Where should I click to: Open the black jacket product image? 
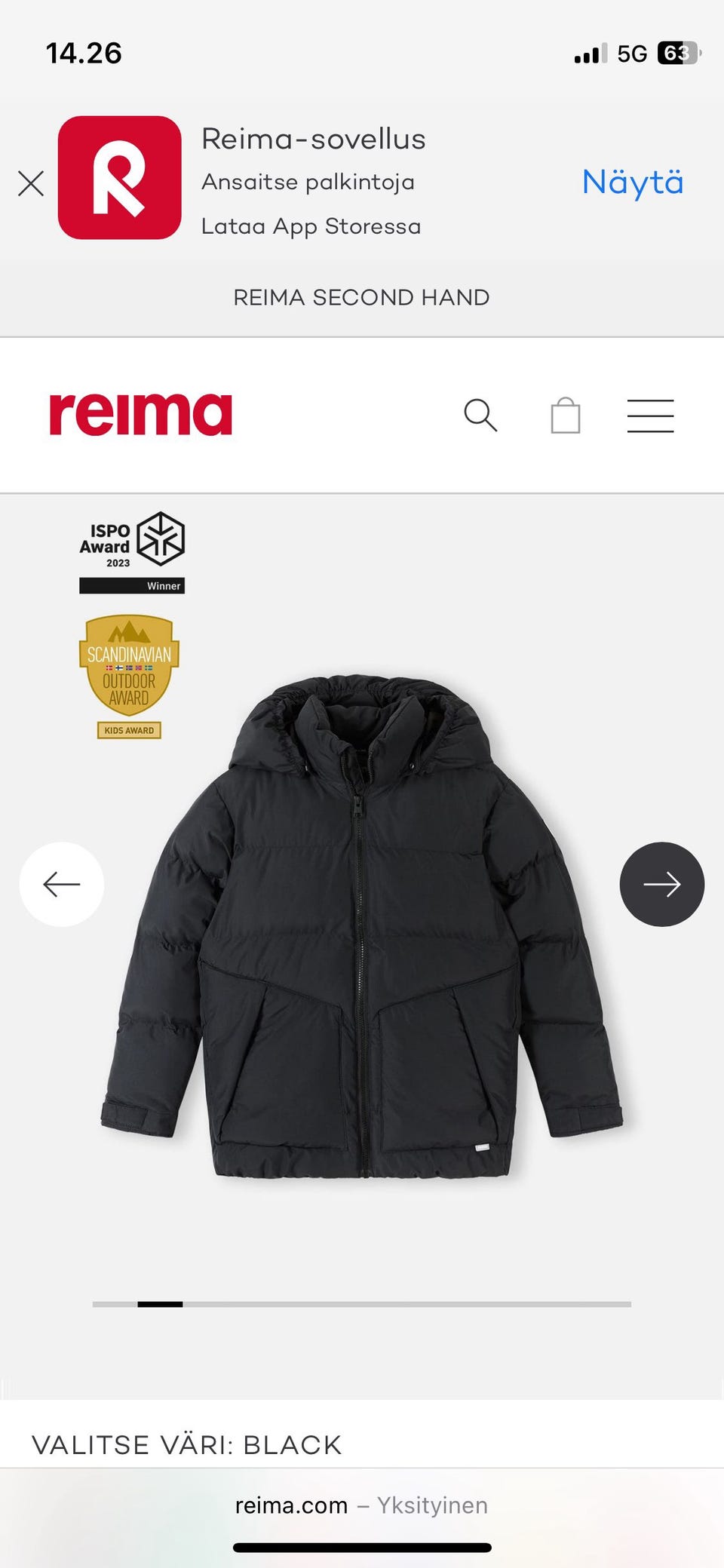[362, 926]
